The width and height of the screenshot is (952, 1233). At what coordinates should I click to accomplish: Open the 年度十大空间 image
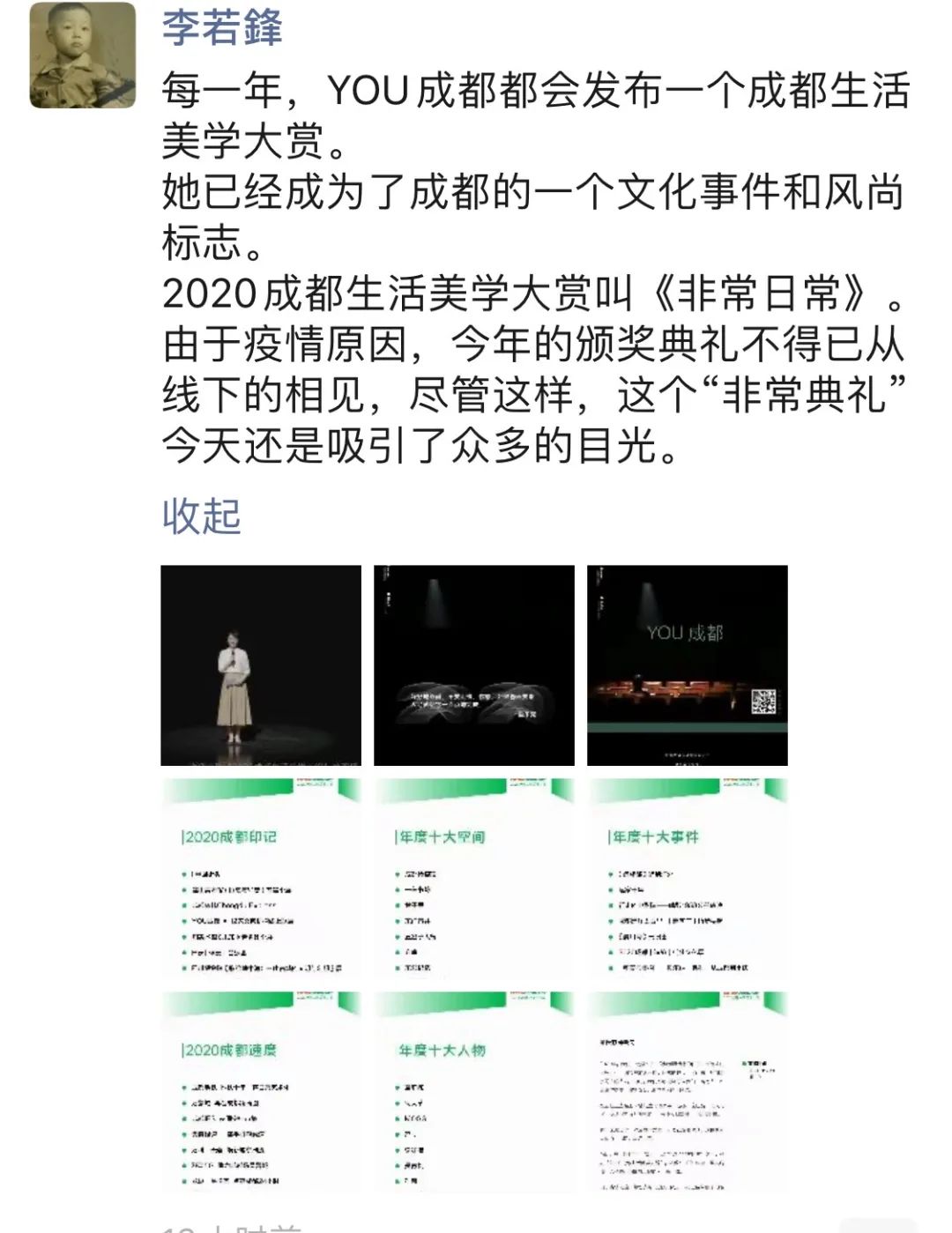click(474, 879)
